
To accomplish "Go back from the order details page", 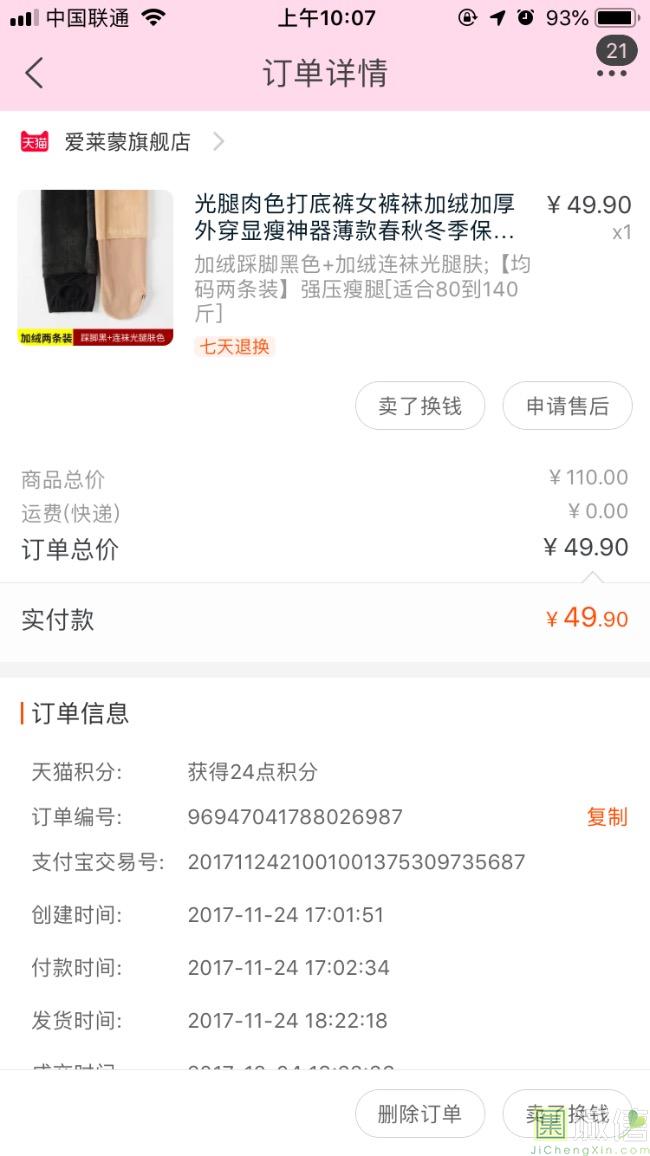I will (x=35, y=73).
